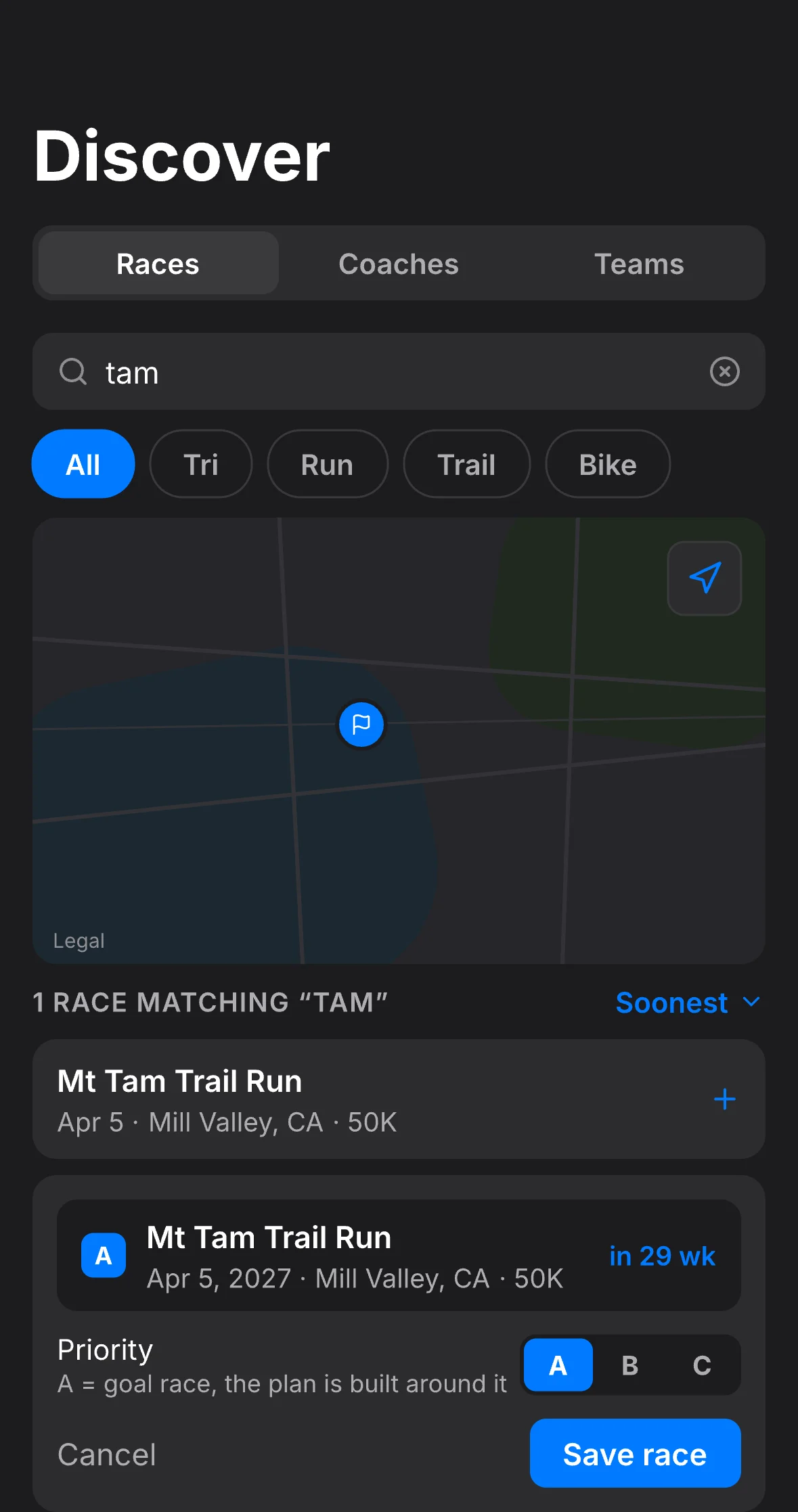The width and height of the screenshot is (798, 1512).
Task: Select the Races tab
Action: click(x=158, y=264)
